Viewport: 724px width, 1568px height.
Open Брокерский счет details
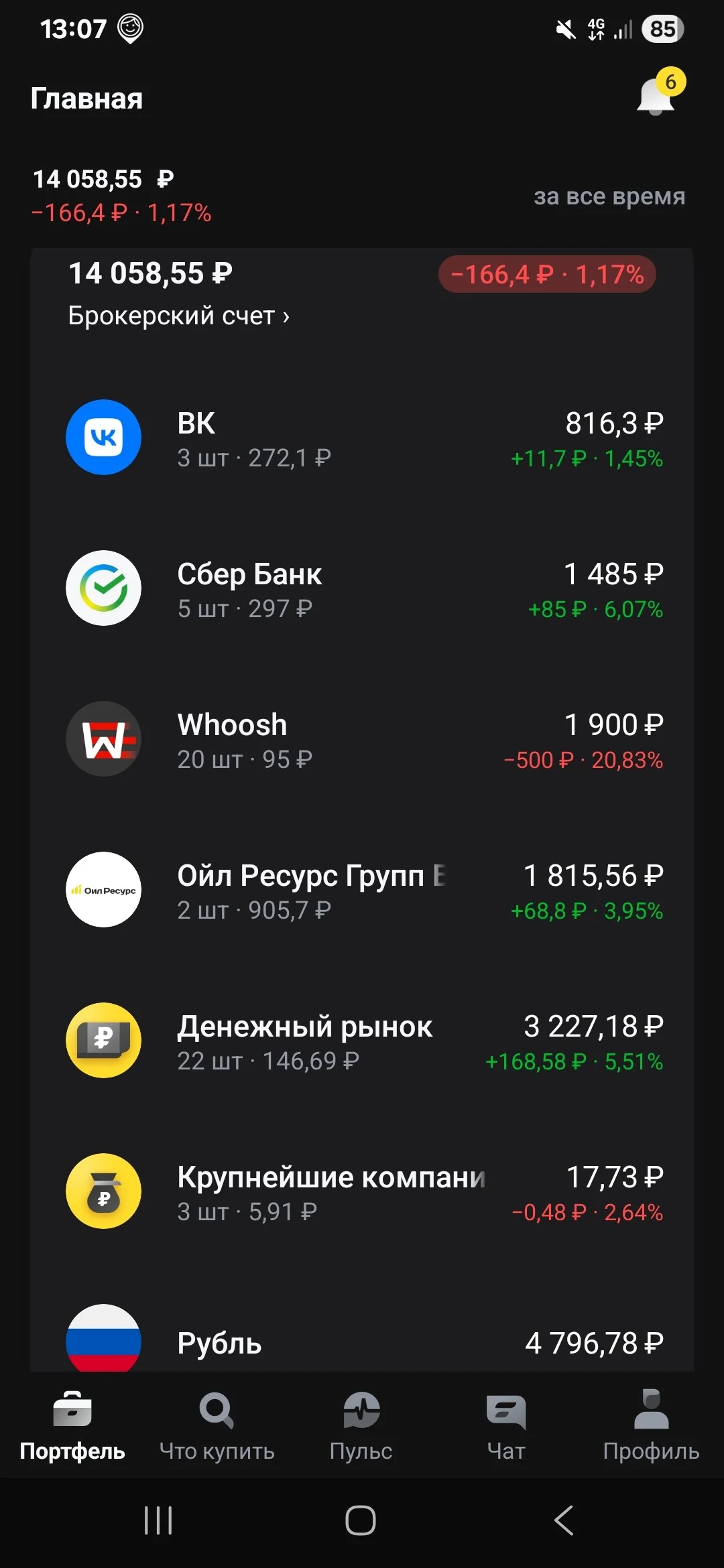179,316
